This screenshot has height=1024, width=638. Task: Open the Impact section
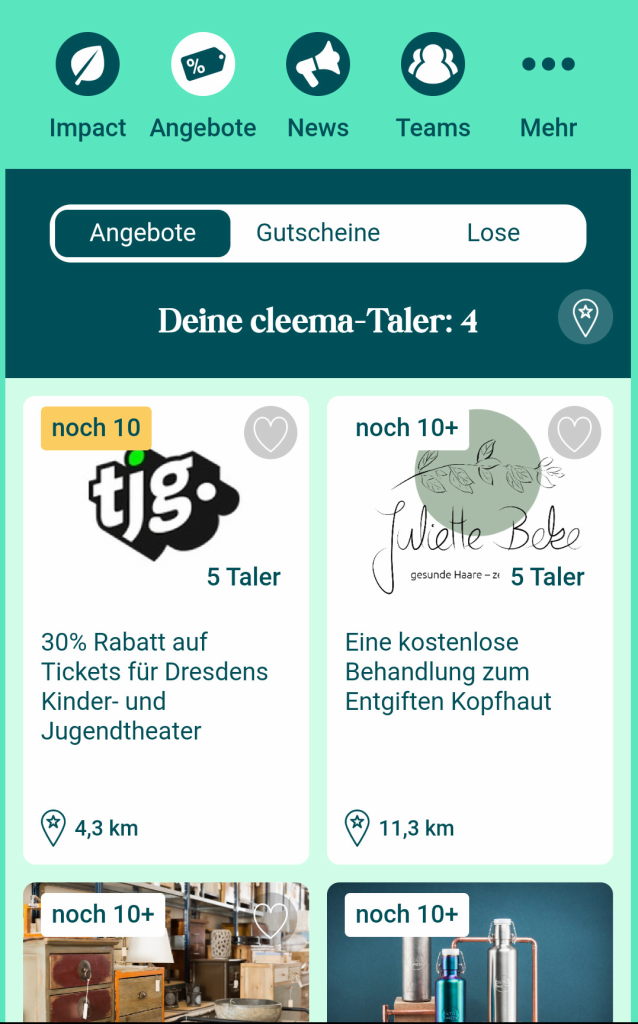87,85
